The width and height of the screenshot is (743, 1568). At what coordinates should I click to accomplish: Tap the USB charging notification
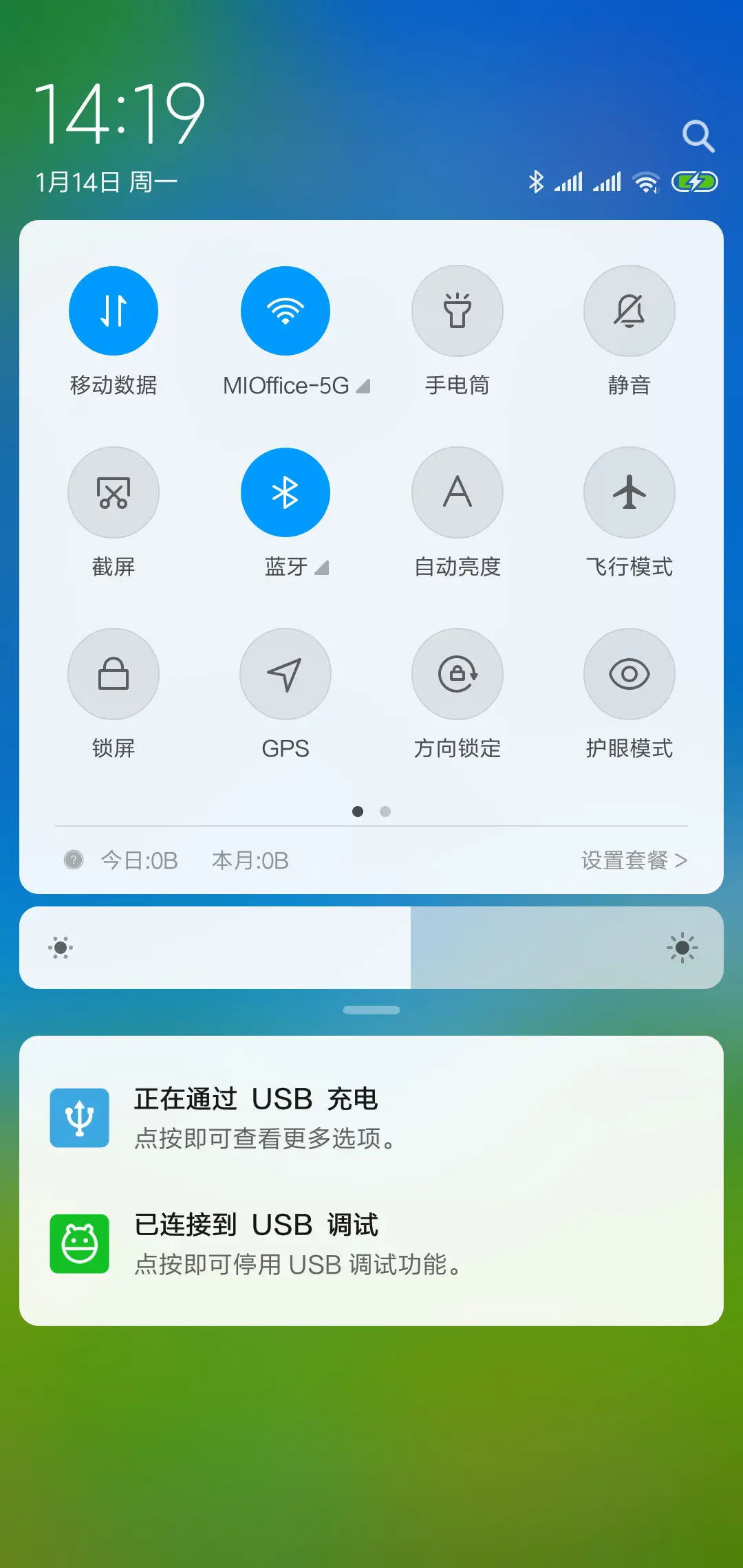[371, 1118]
